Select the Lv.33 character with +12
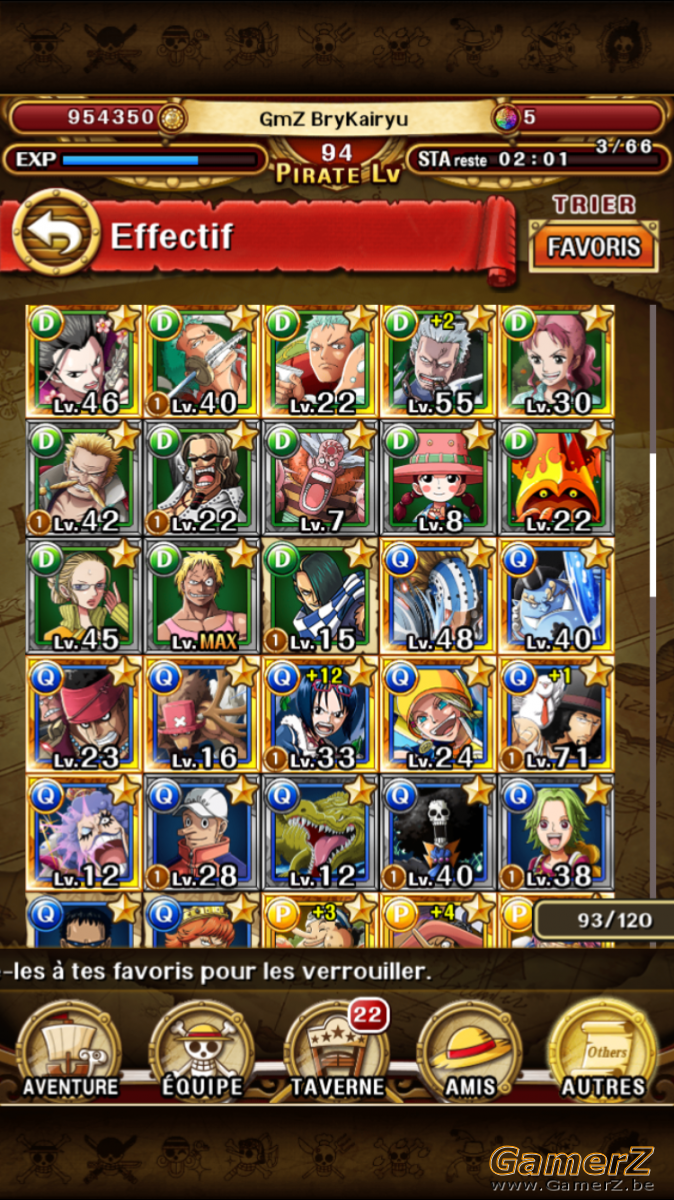This screenshot has width=674, height=1200. click(x=320, y=712)
